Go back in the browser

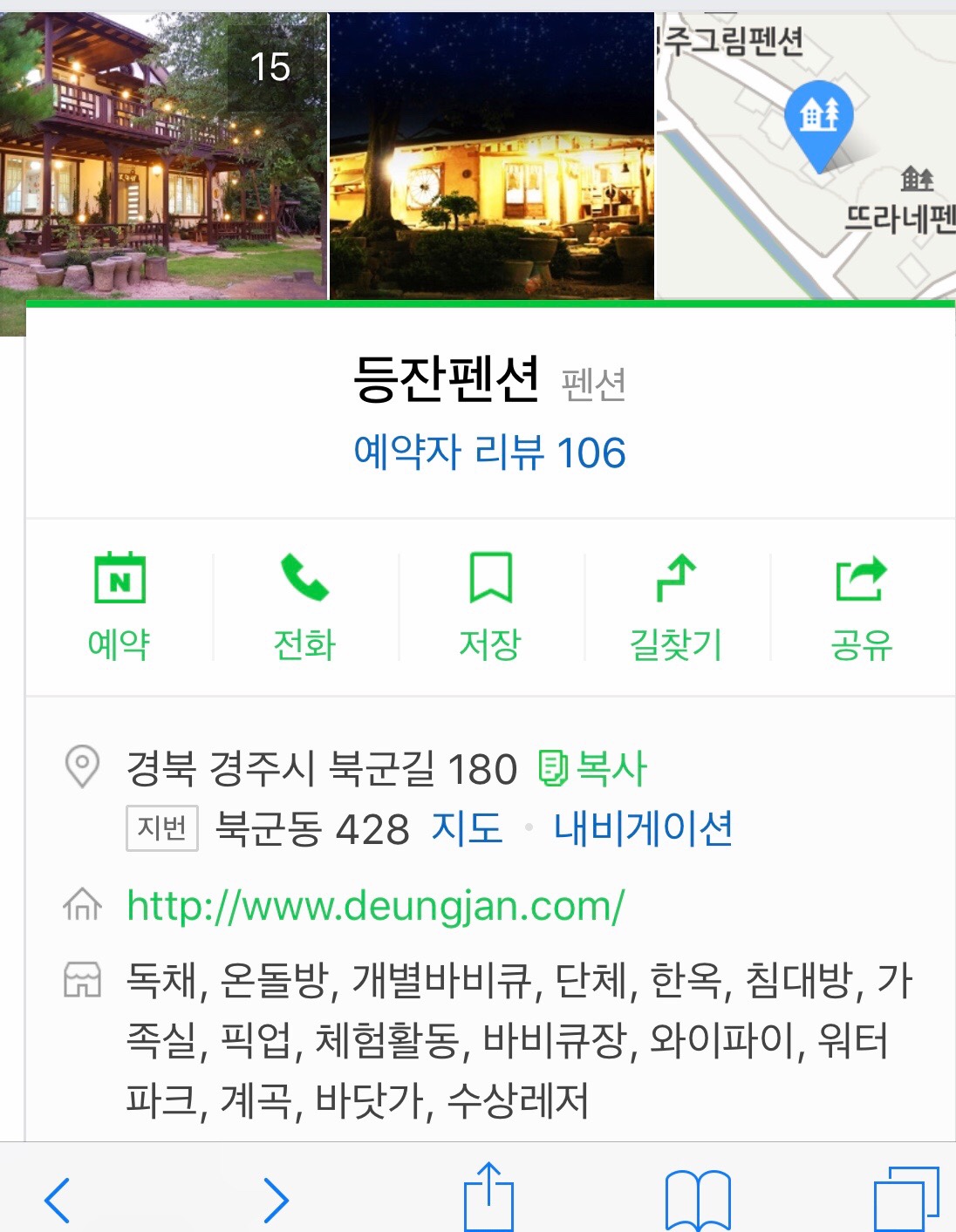point(58,1200)
